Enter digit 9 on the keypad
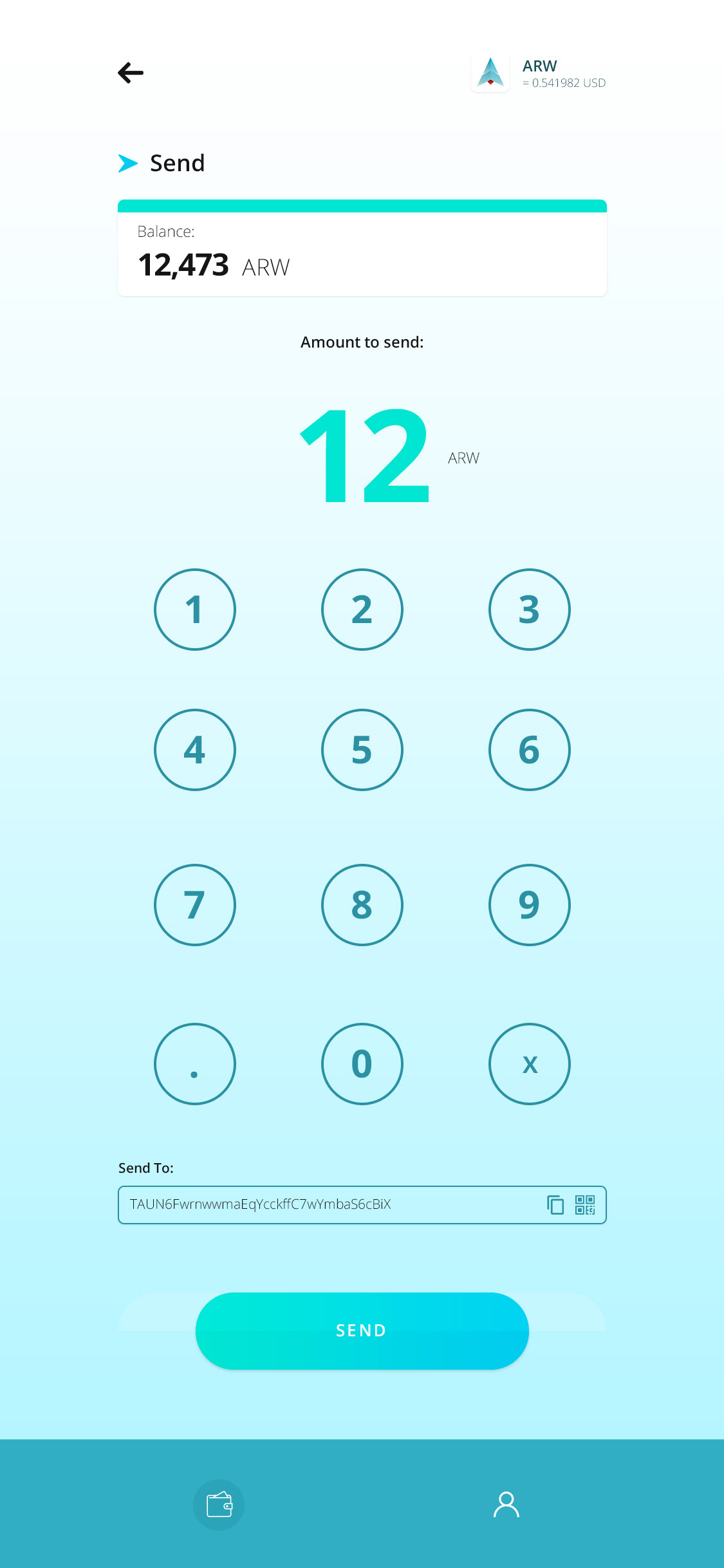This screenshot has width=724, height=1568. 530,905
